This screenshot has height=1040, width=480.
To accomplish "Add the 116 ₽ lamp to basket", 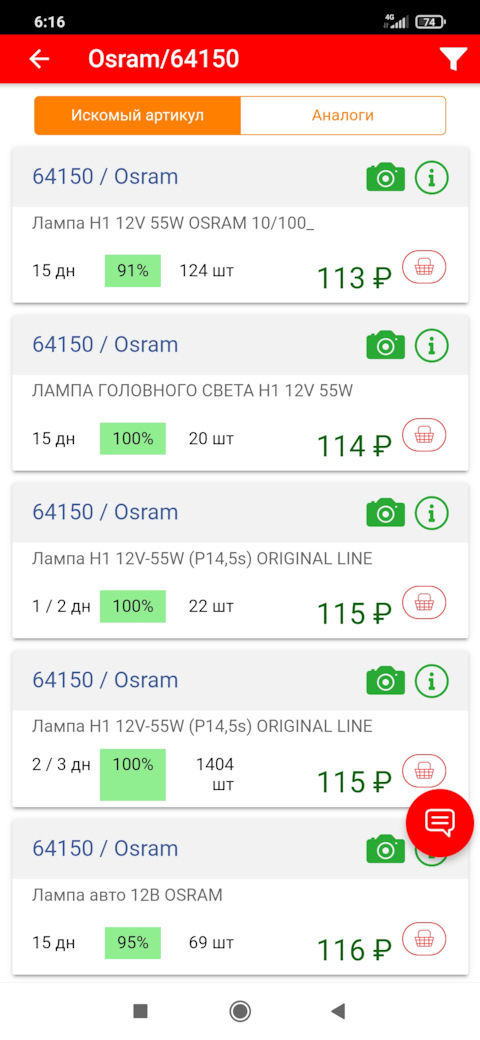I will (x=424, y=939).
